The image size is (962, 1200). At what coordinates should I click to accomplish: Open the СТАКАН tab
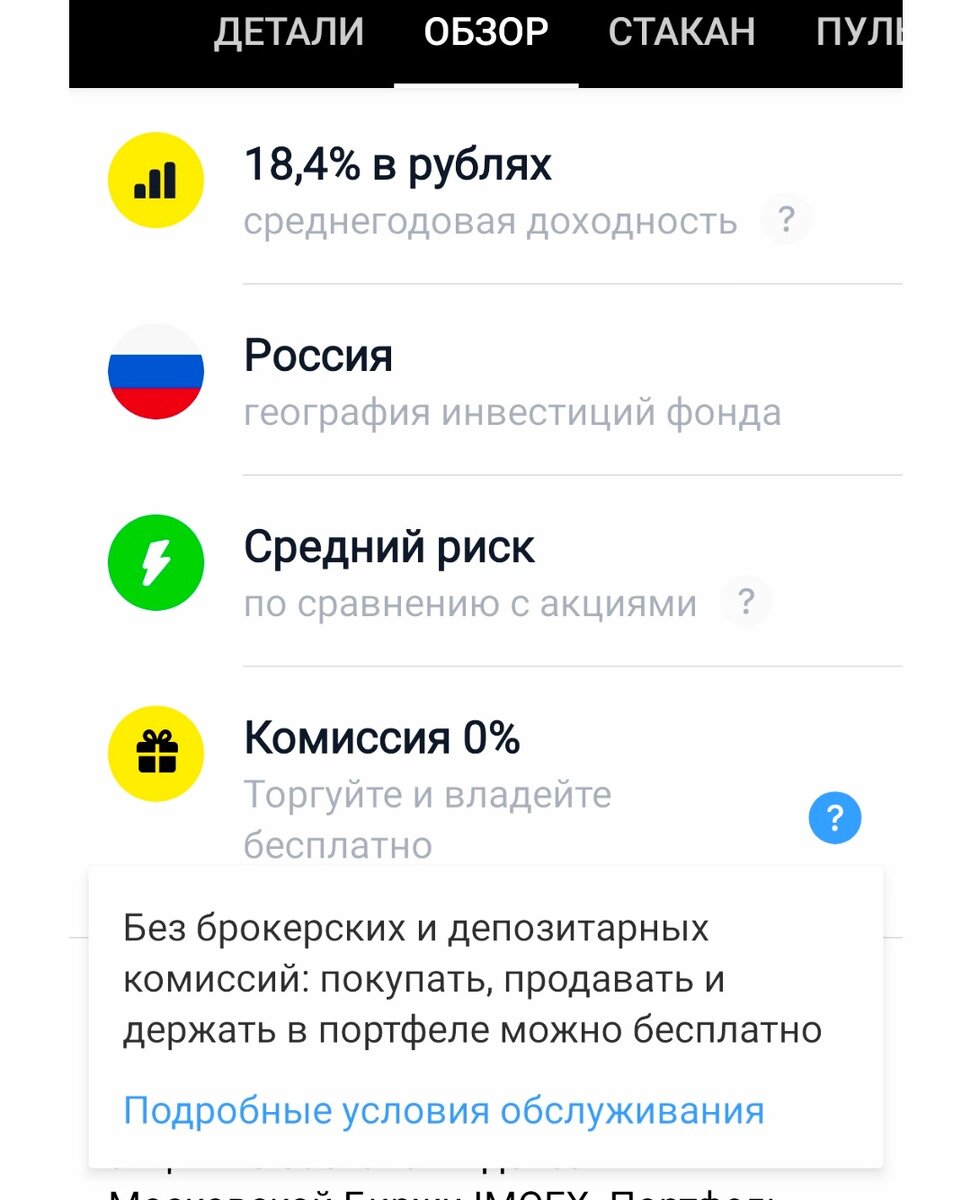point(683,31)
